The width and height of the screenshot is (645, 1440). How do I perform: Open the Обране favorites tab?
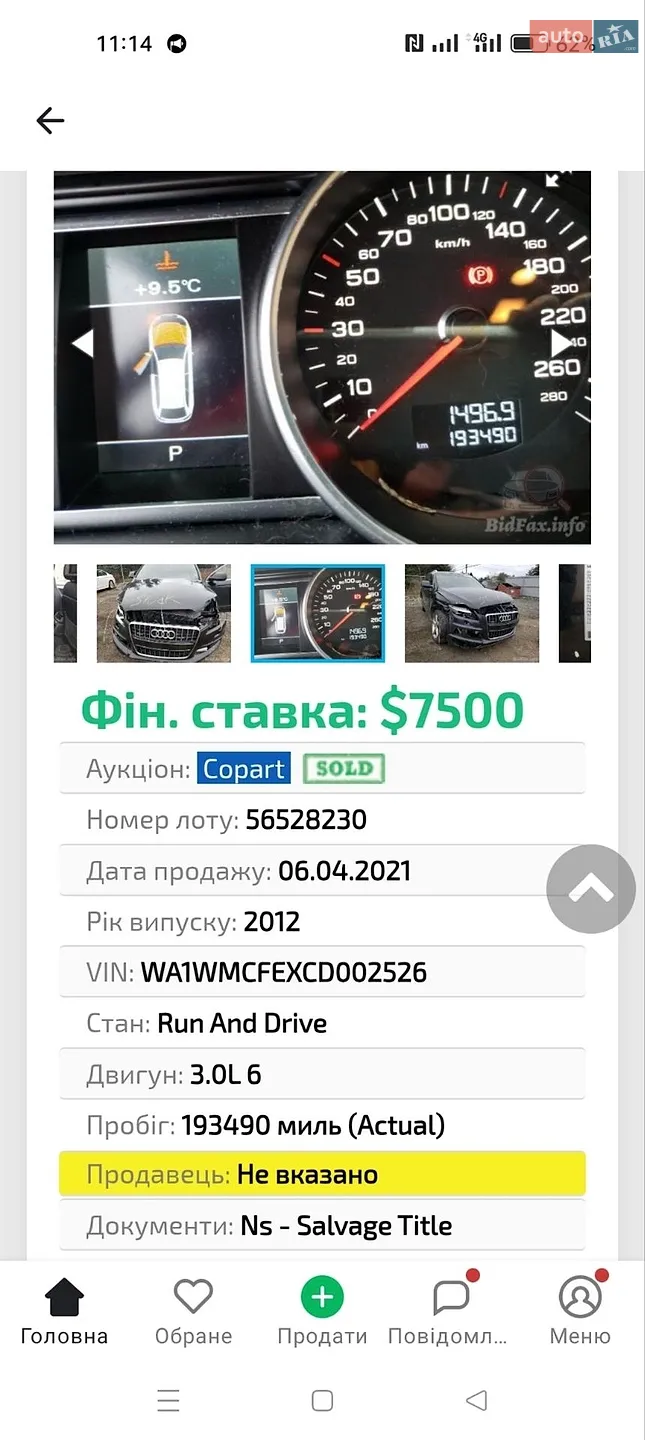[x=193, y=1312]
